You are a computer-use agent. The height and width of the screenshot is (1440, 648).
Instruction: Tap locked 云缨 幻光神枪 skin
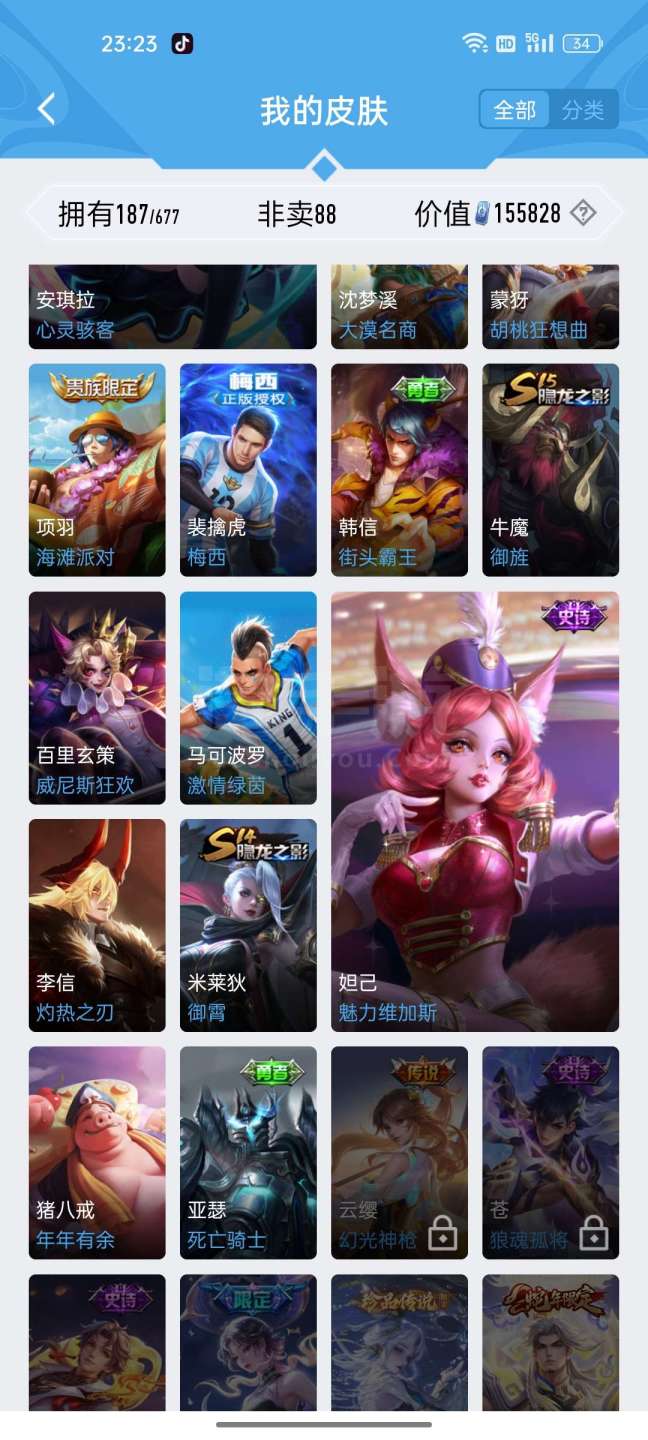[399, 1152]
